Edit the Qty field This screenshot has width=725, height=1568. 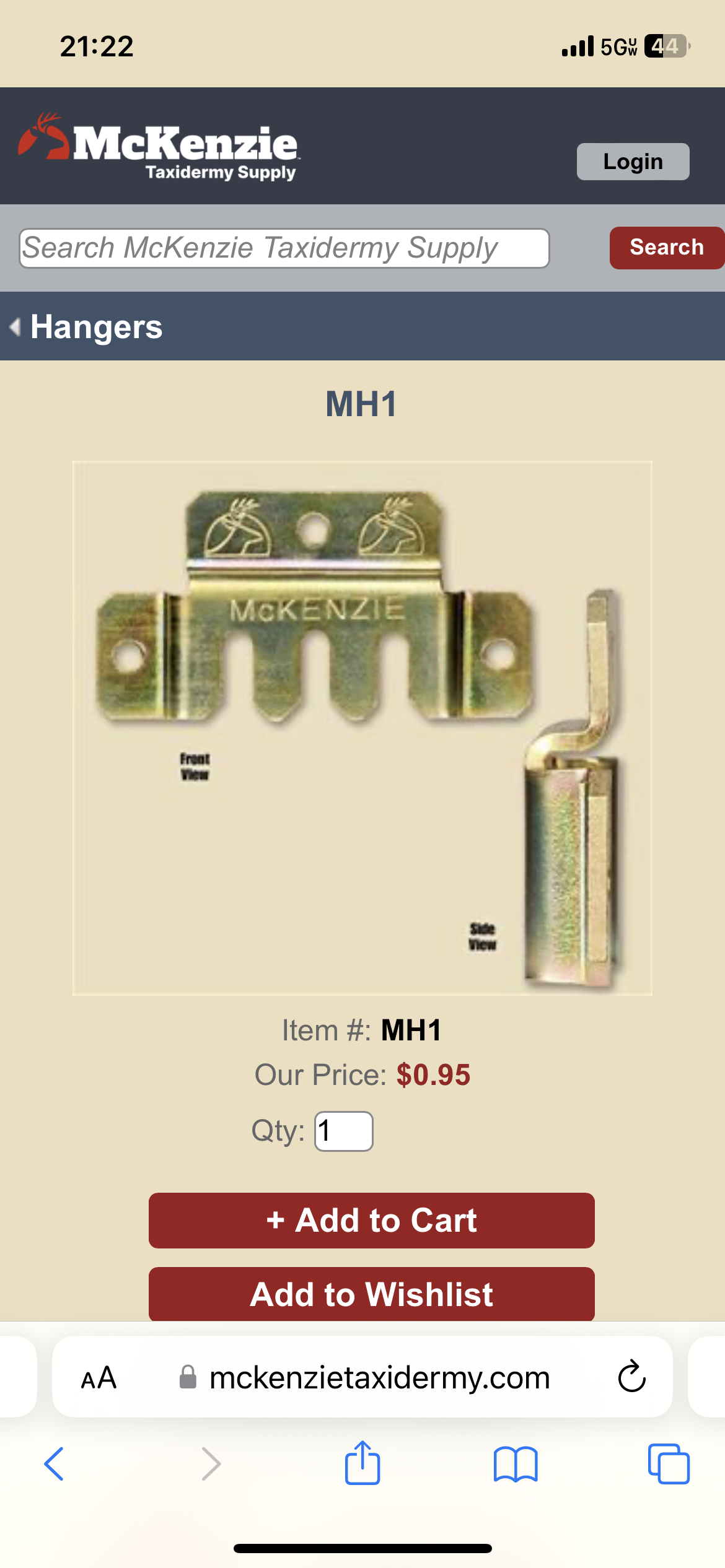pos(344,1131)
